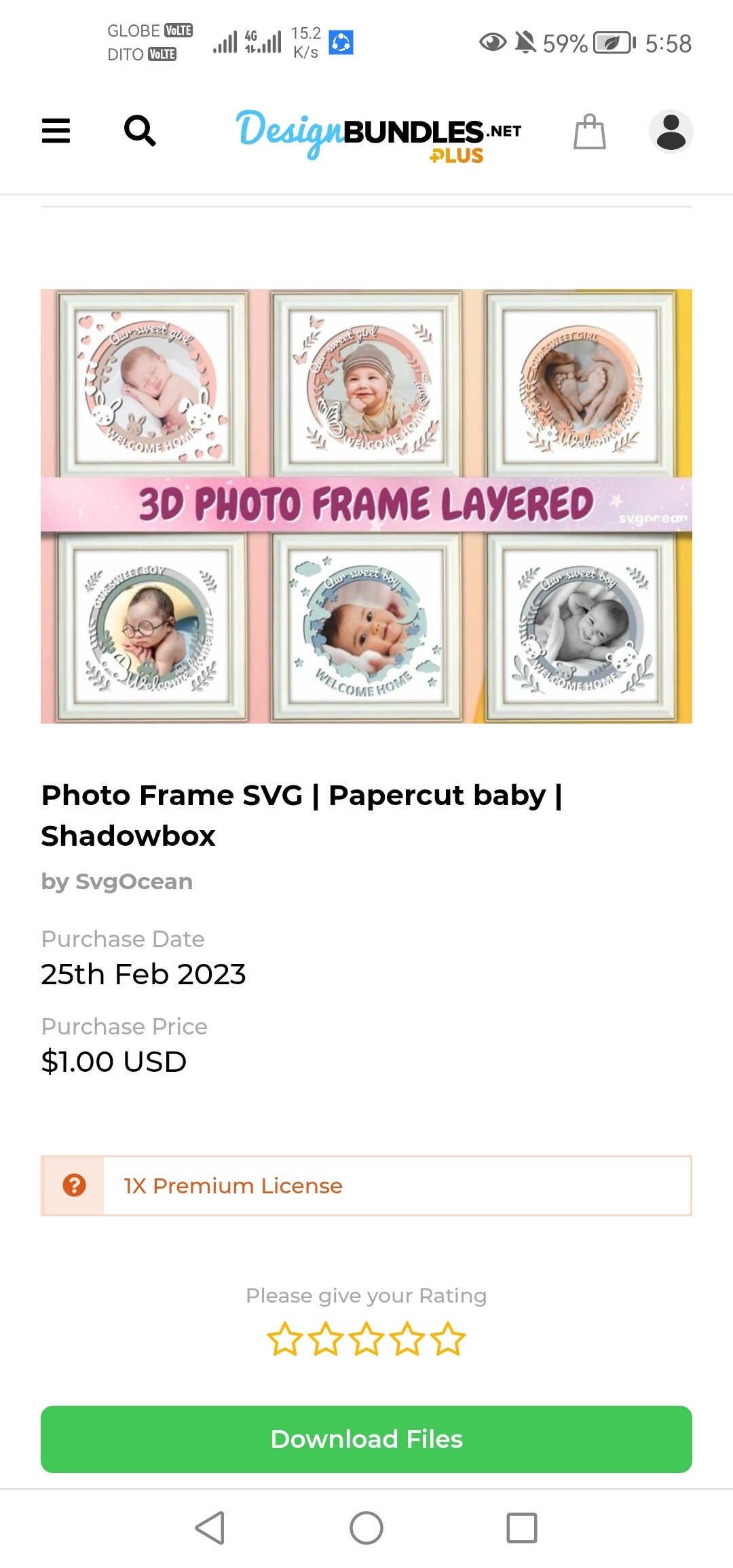Viewport: 733px width, 1568px height.
Task: Go to the Design Bundles homepage logo
Action: [x=379, y=134]
